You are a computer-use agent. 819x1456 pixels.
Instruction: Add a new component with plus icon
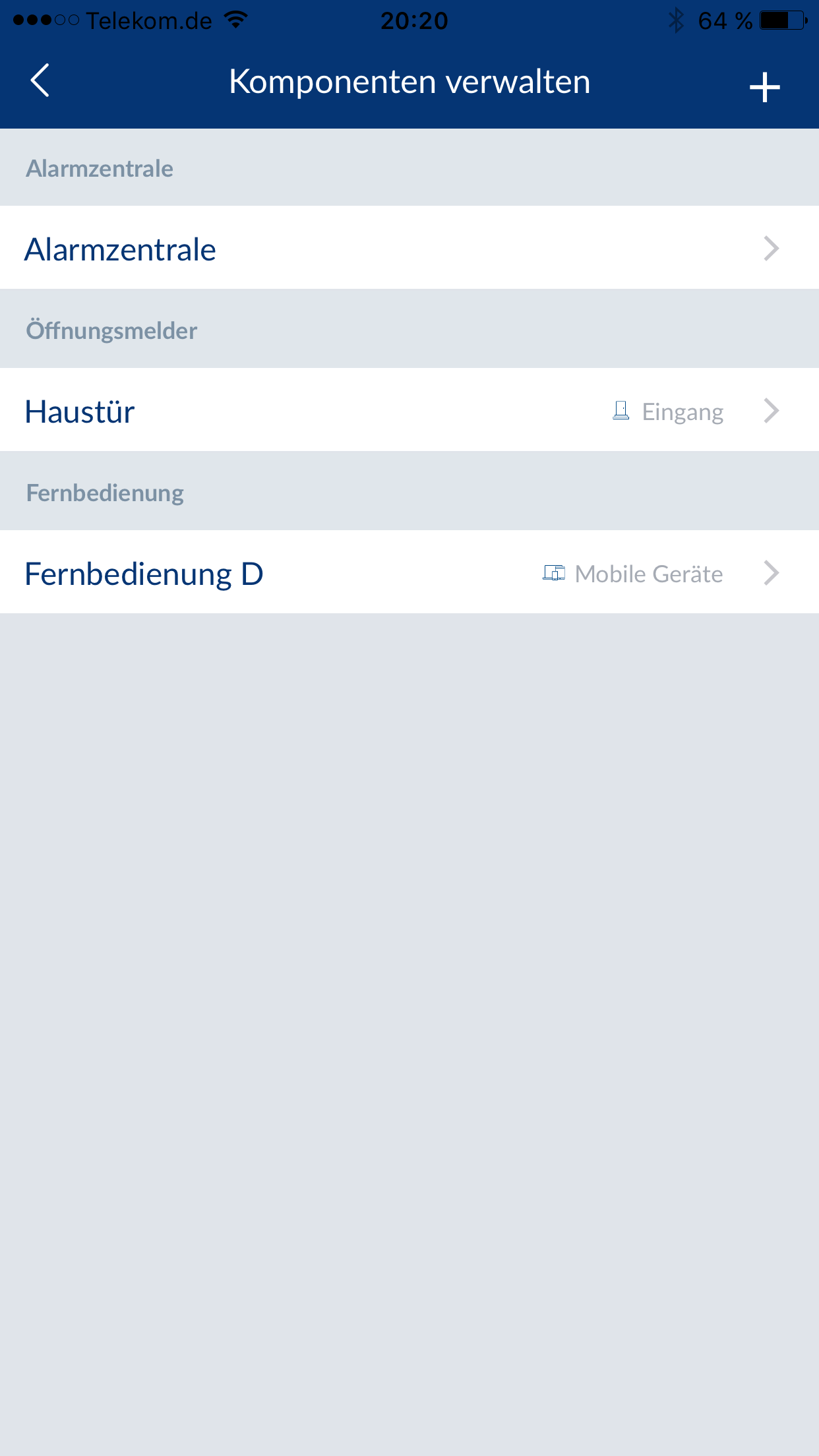pyautogui.click(x=764, y=87)
